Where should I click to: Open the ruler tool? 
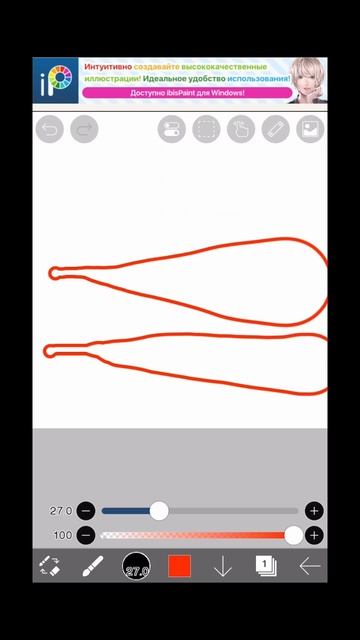coord(276,129)
